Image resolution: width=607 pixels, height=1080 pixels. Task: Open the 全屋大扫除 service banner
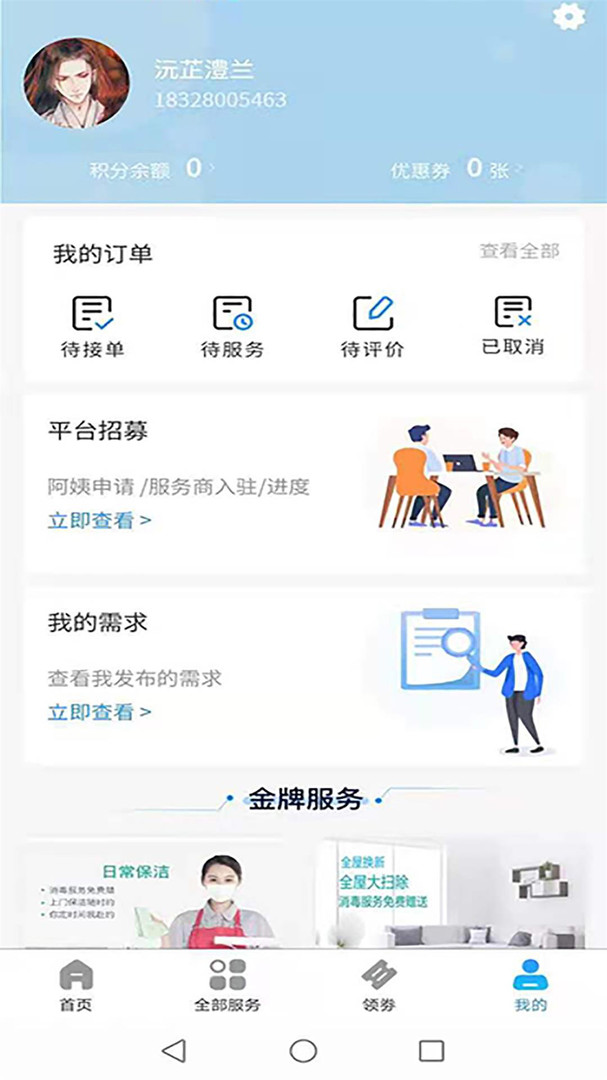[x=448, y=895]
